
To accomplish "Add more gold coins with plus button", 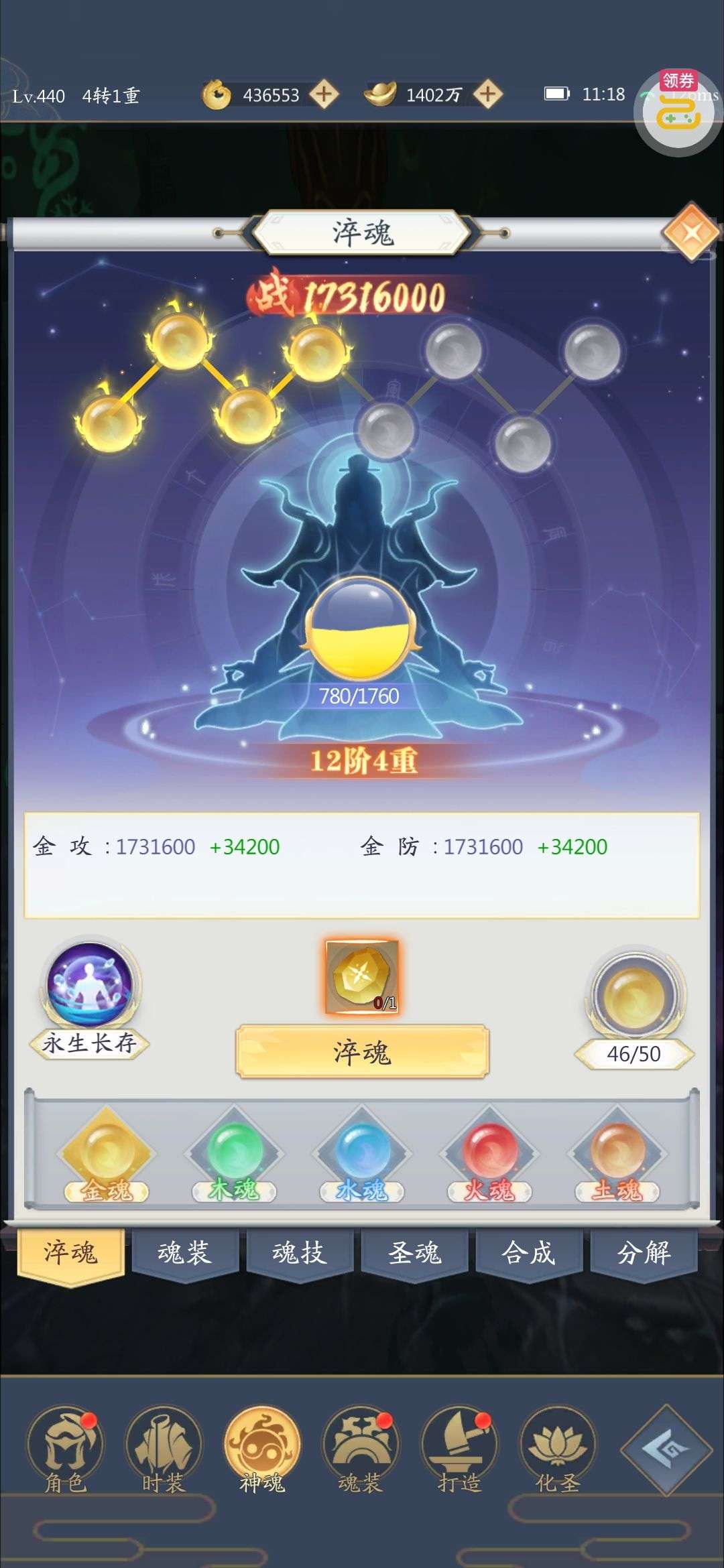I will pyautogui.click(x=324, y=94).
